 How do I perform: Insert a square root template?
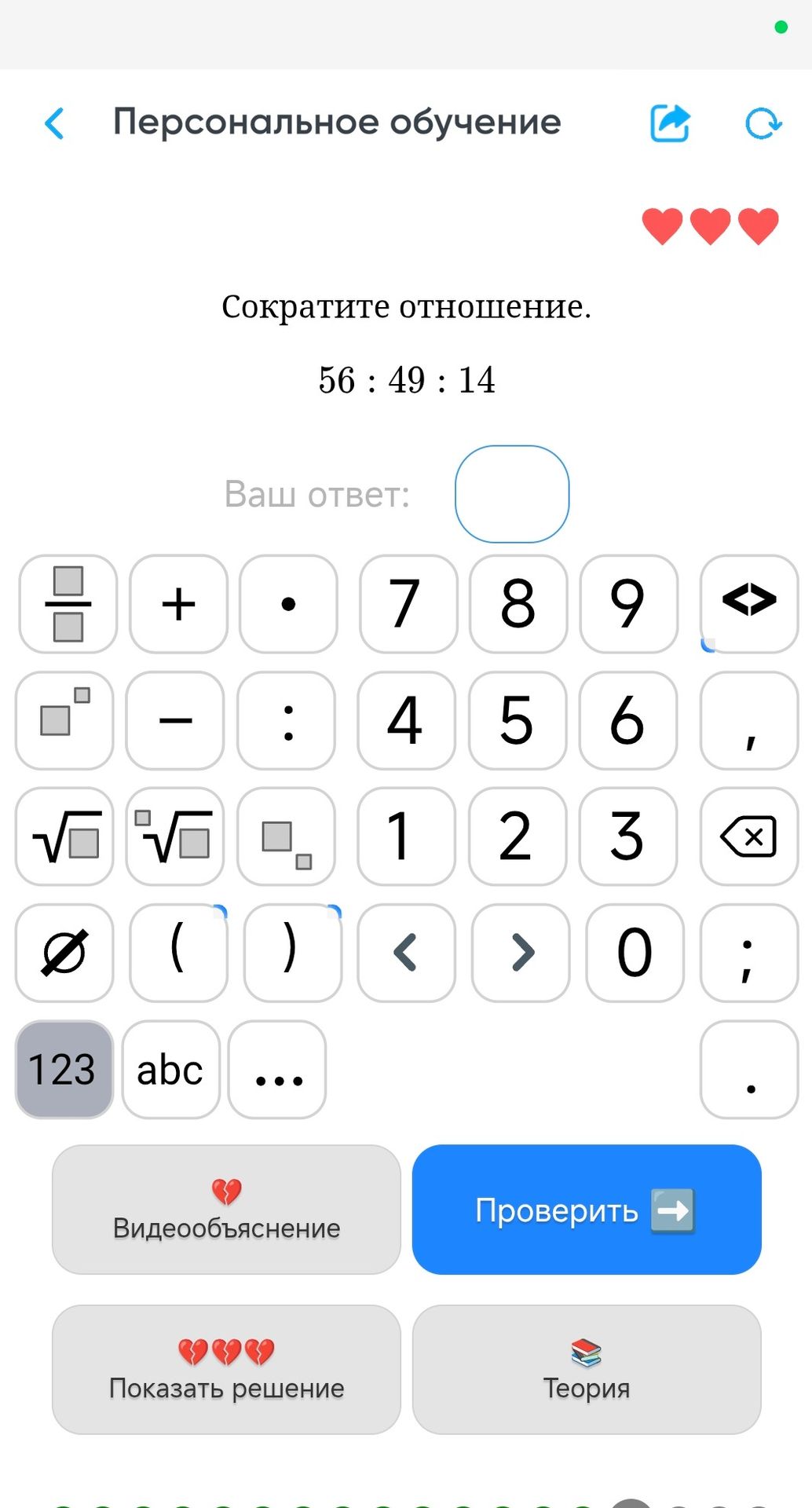click(x=64, y=836)
